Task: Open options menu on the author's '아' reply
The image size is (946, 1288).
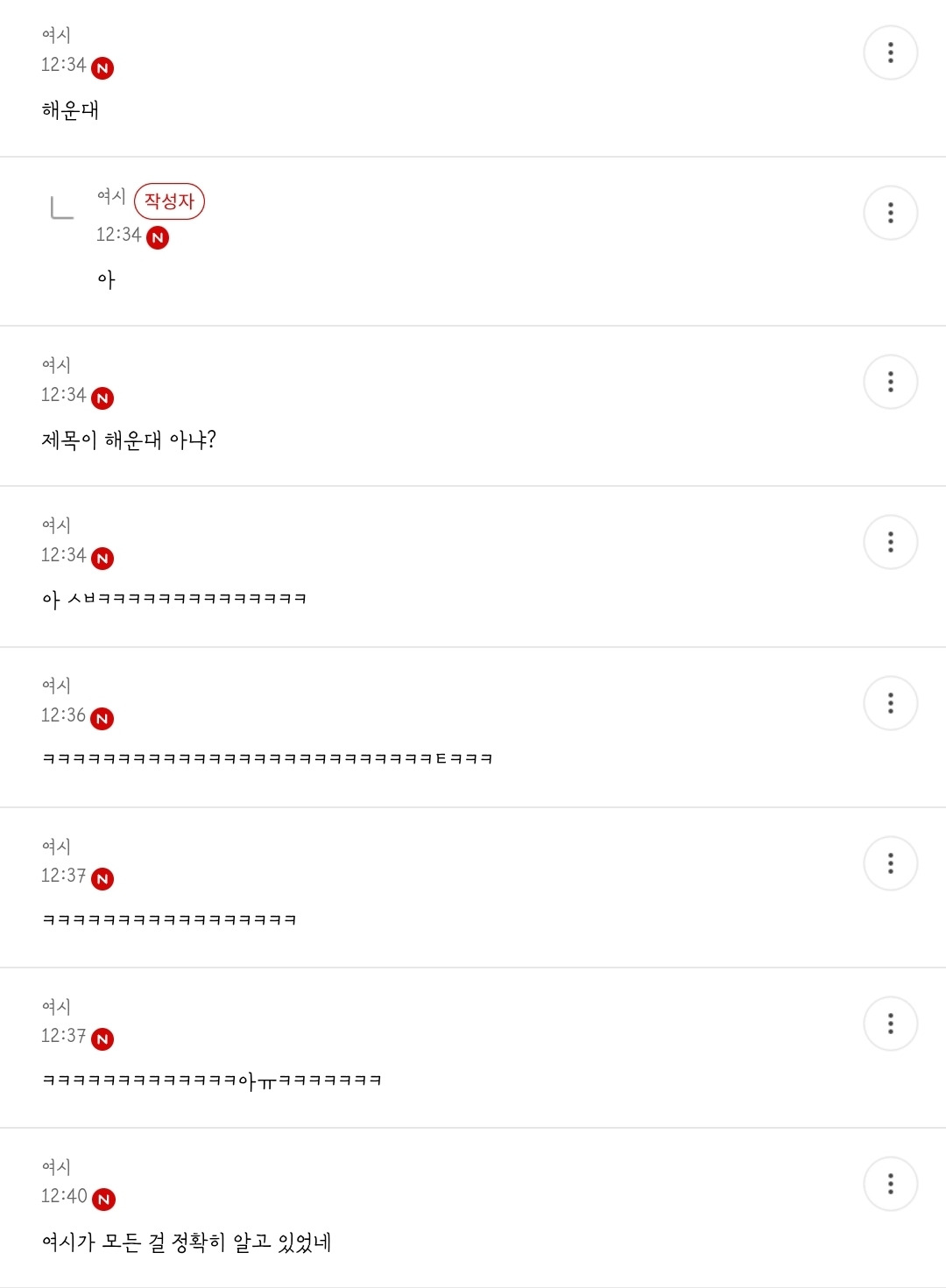Action: point(890,213)
